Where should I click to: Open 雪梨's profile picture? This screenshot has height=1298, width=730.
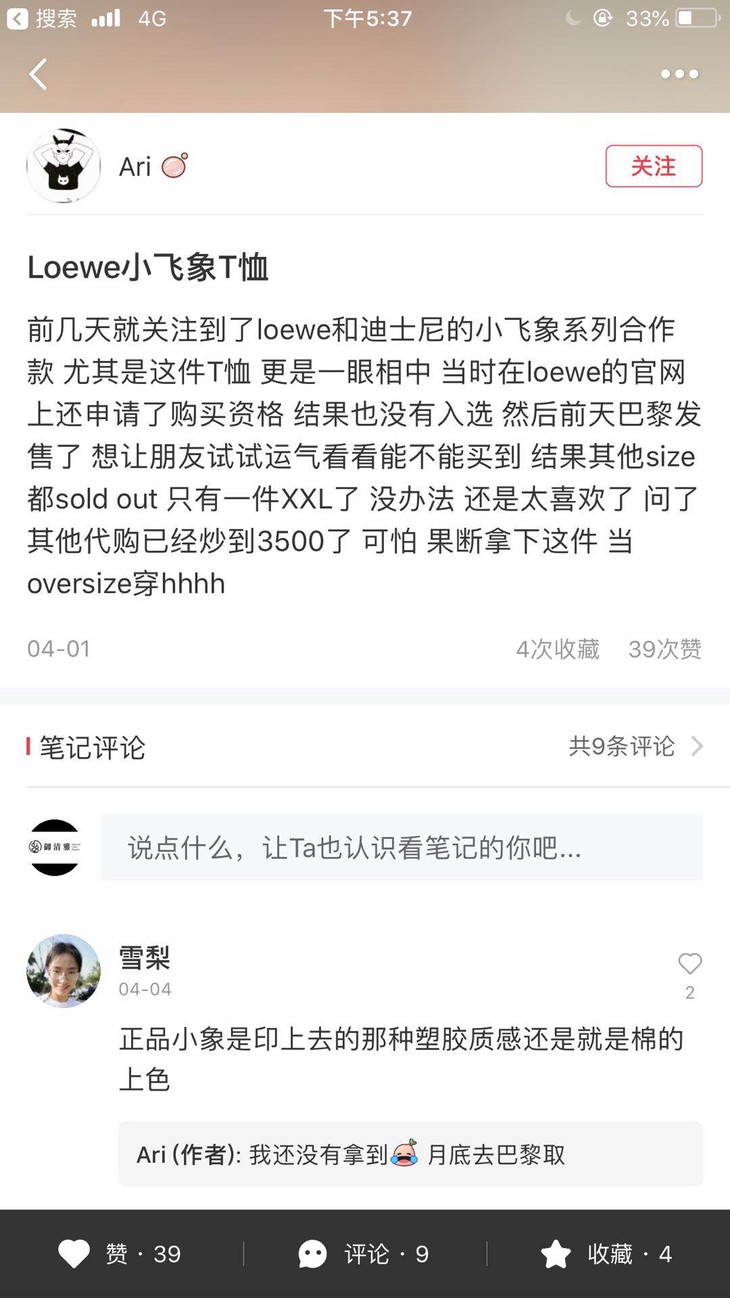click(x=64, y=971)
